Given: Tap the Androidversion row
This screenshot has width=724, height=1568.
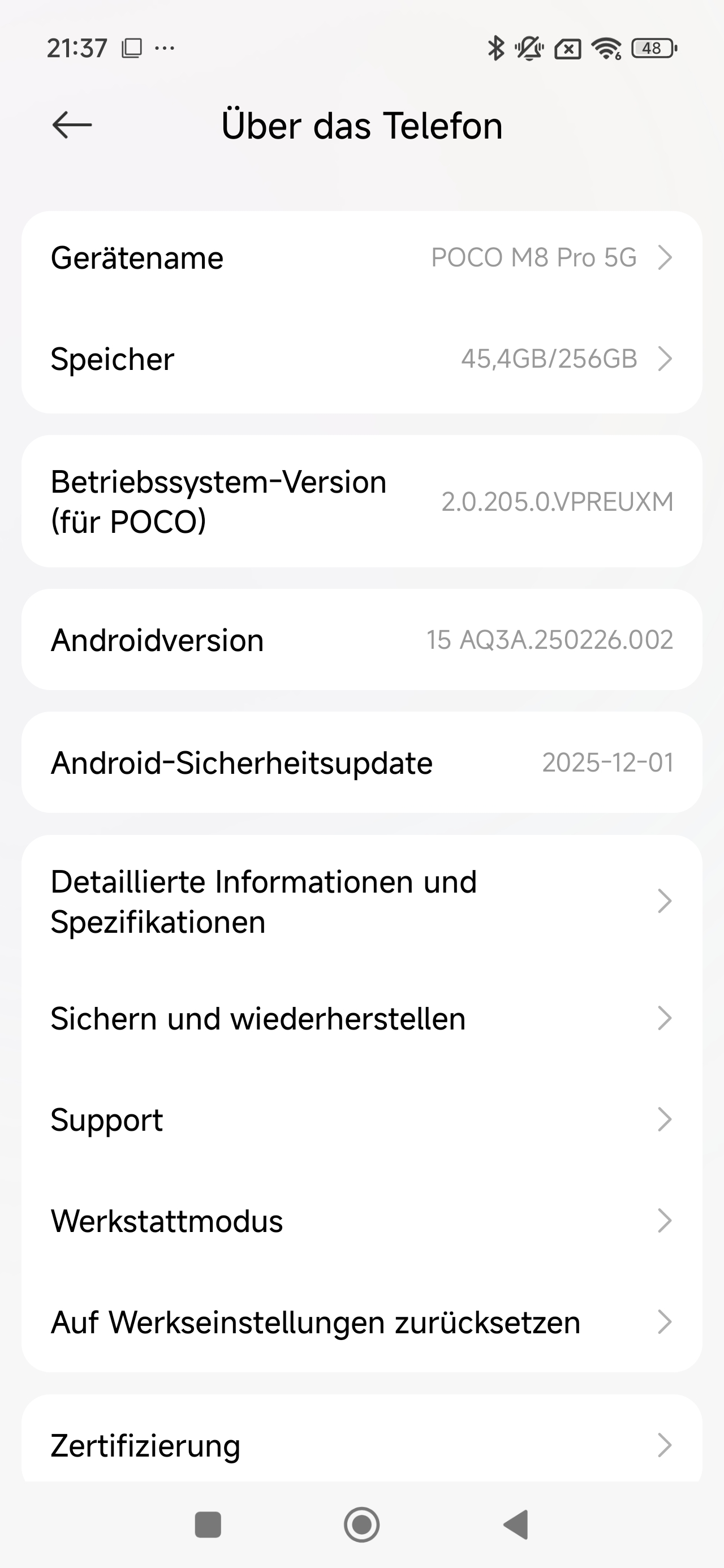Looking at the screenshot, I should 361,640.
